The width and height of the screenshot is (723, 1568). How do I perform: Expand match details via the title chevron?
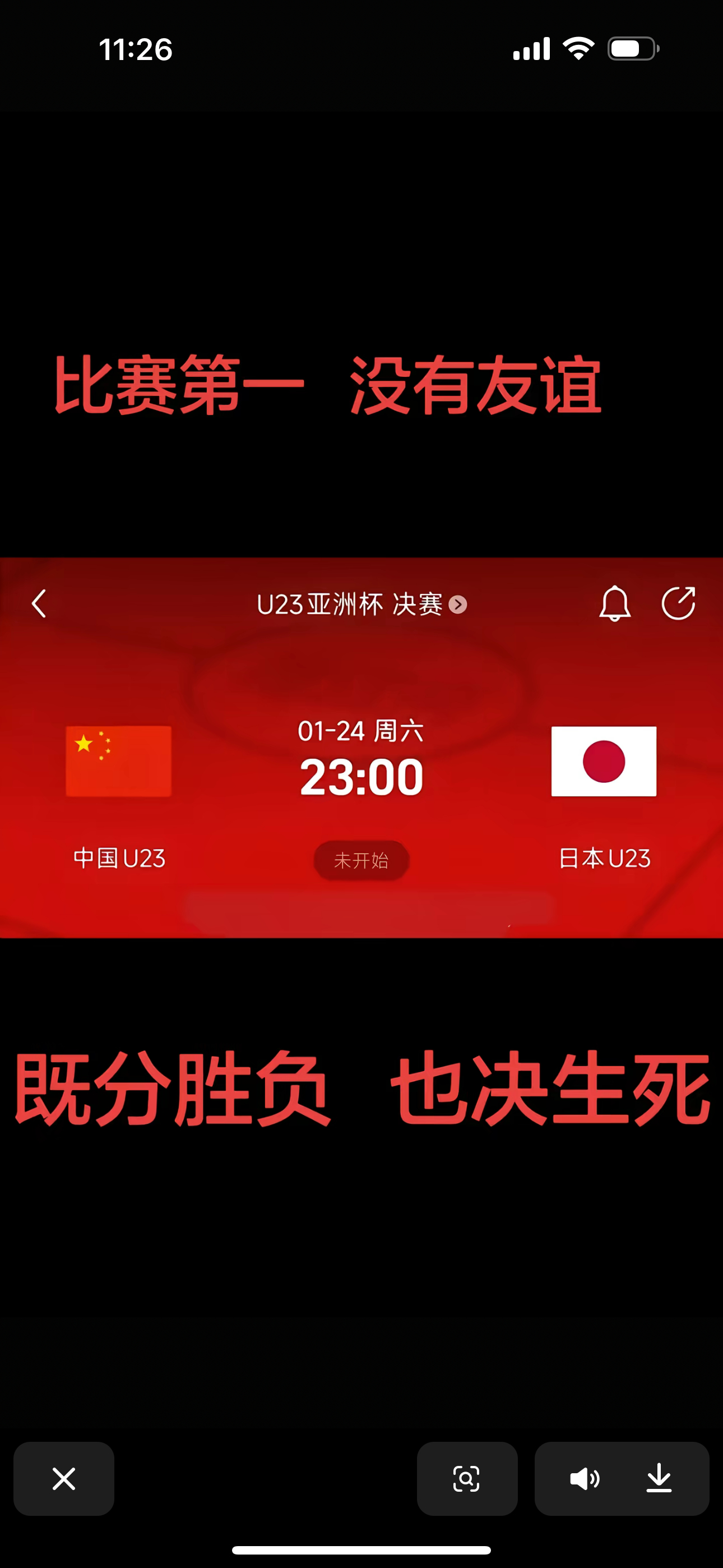[x=458, y=605]
